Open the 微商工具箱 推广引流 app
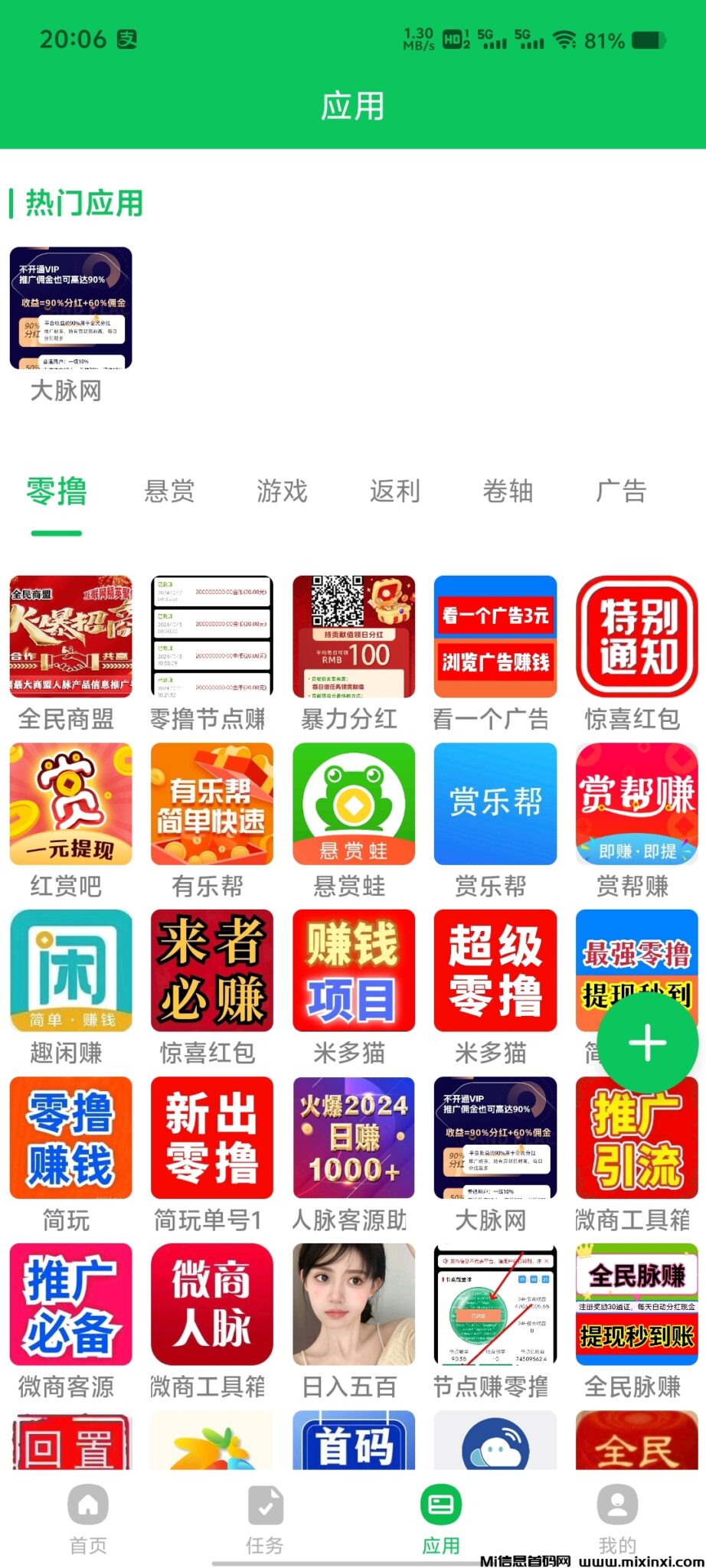 pyautogui.click(x=636, y=1138)
